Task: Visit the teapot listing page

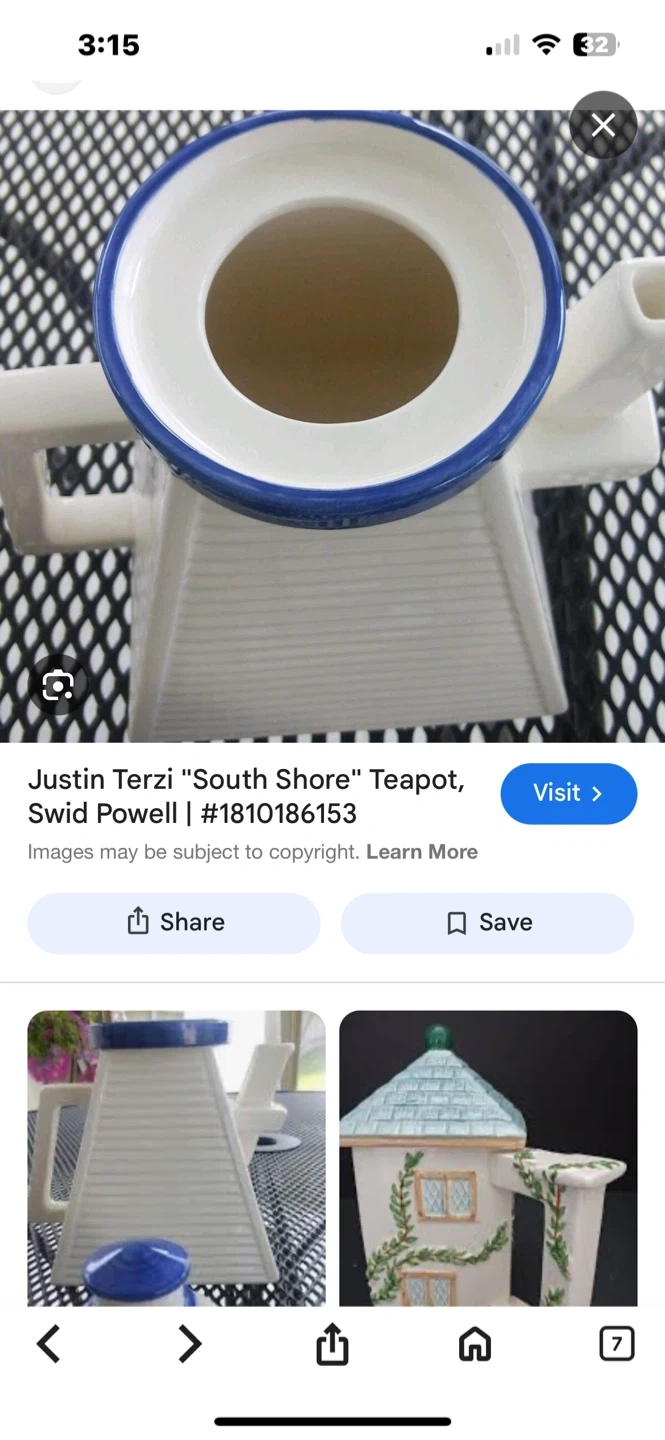Action: tap(568, 794)
